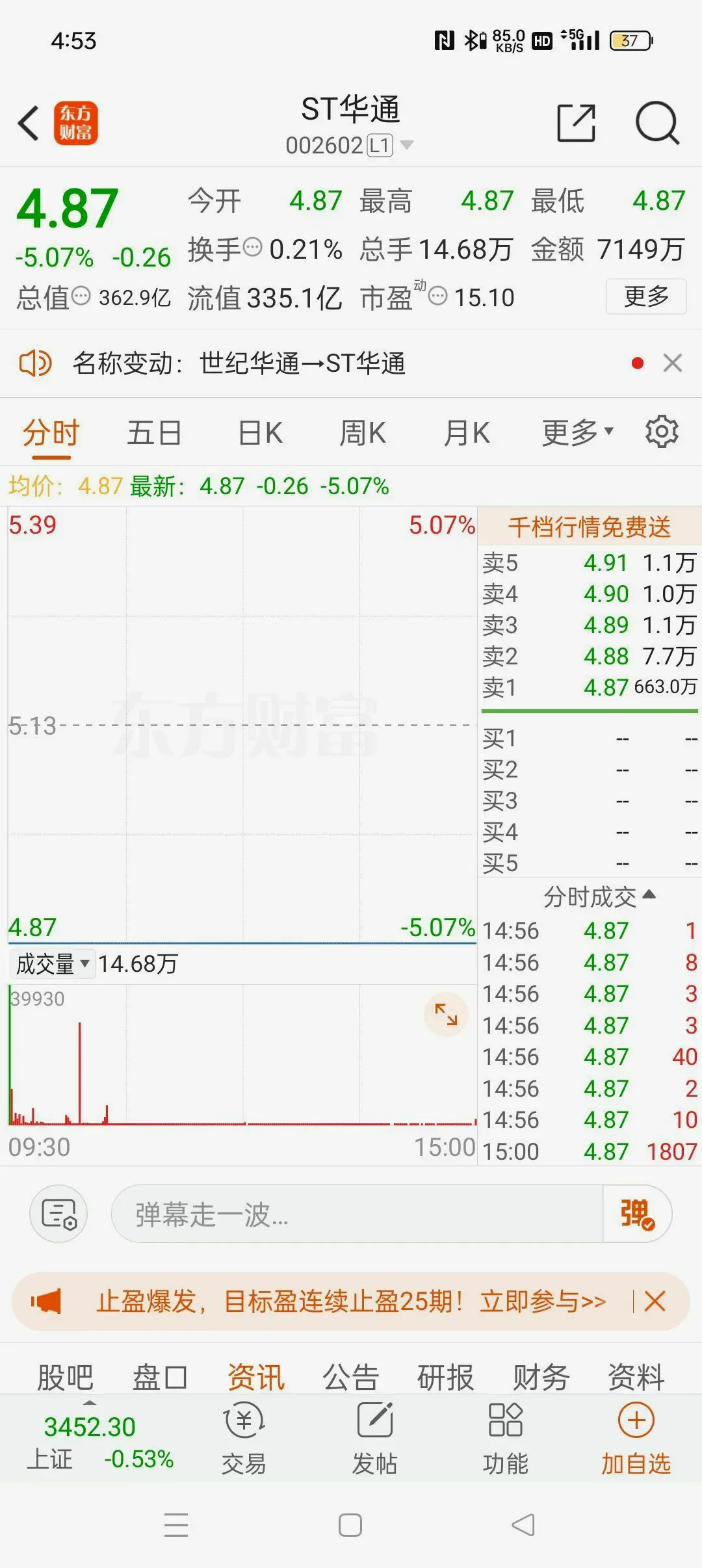Tap the 更多 button in quote details
Viewport: 702px width, 1568px height.
[x=646, y=296]
